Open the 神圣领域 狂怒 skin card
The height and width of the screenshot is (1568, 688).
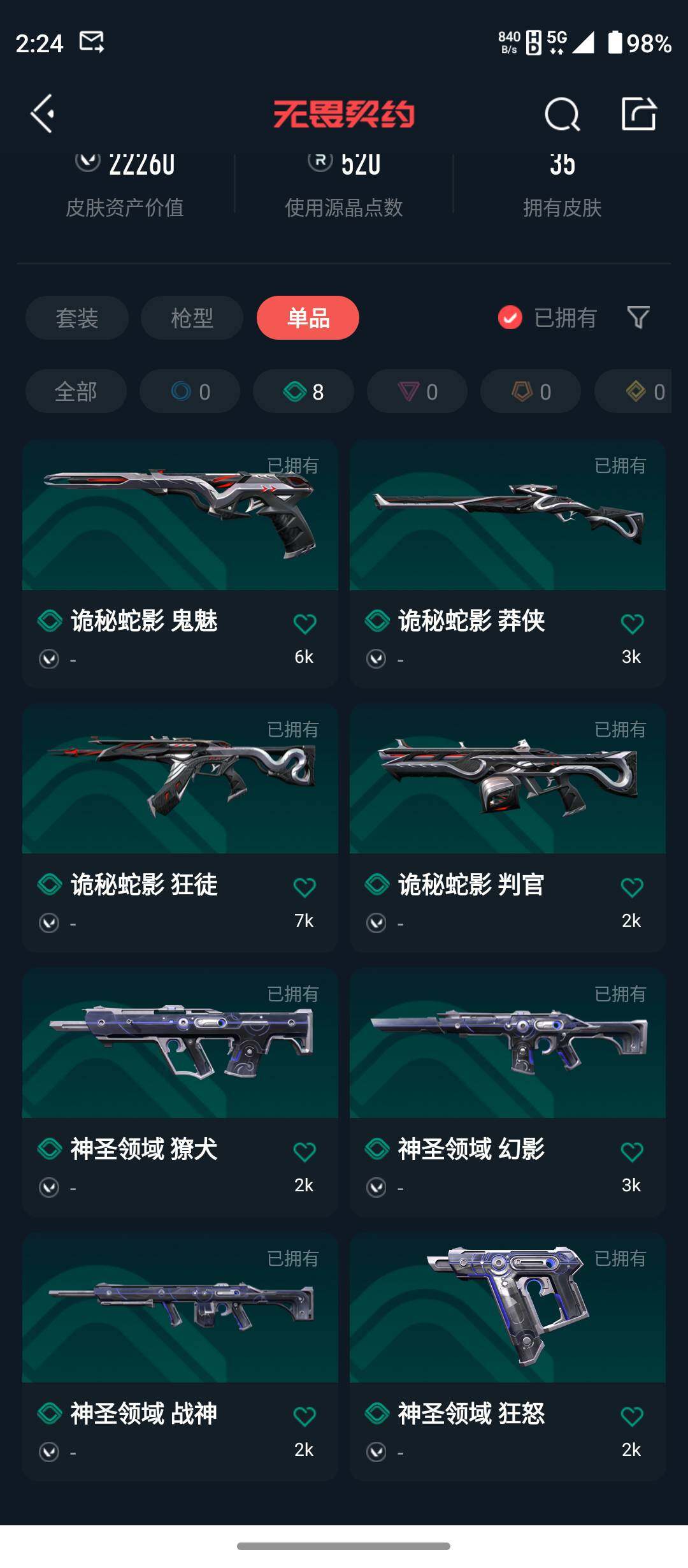tap(508, 1356)
